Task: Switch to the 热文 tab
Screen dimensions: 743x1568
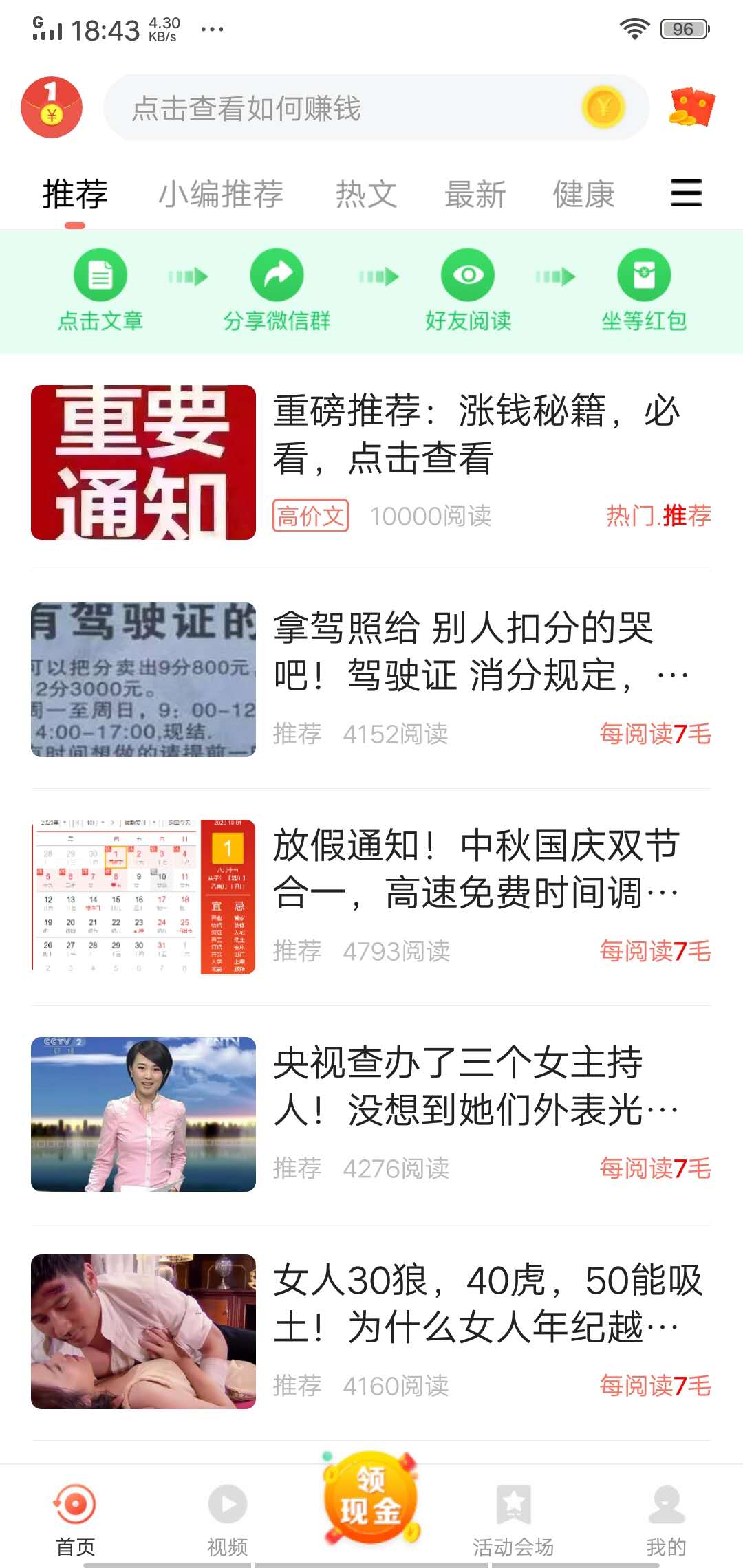Action: click(x=367, y=195)
